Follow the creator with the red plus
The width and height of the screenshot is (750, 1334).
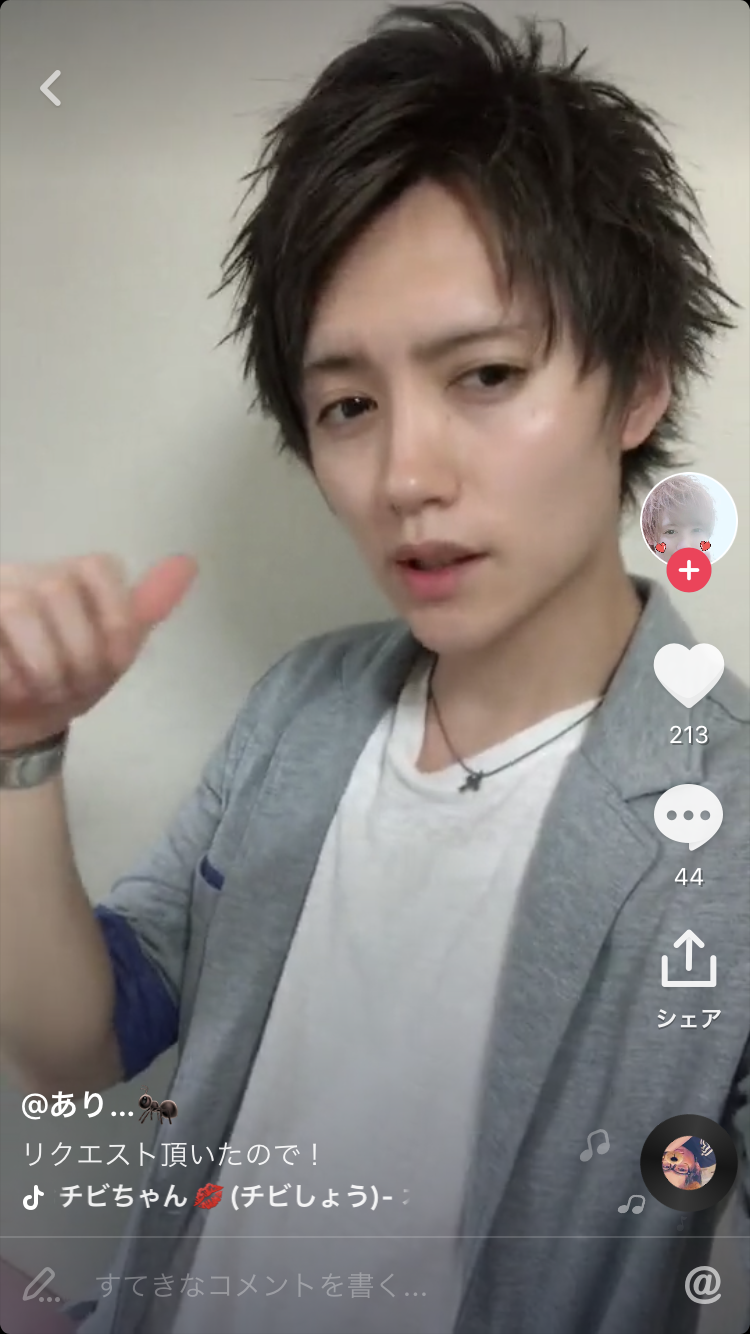tap(689, 571)
